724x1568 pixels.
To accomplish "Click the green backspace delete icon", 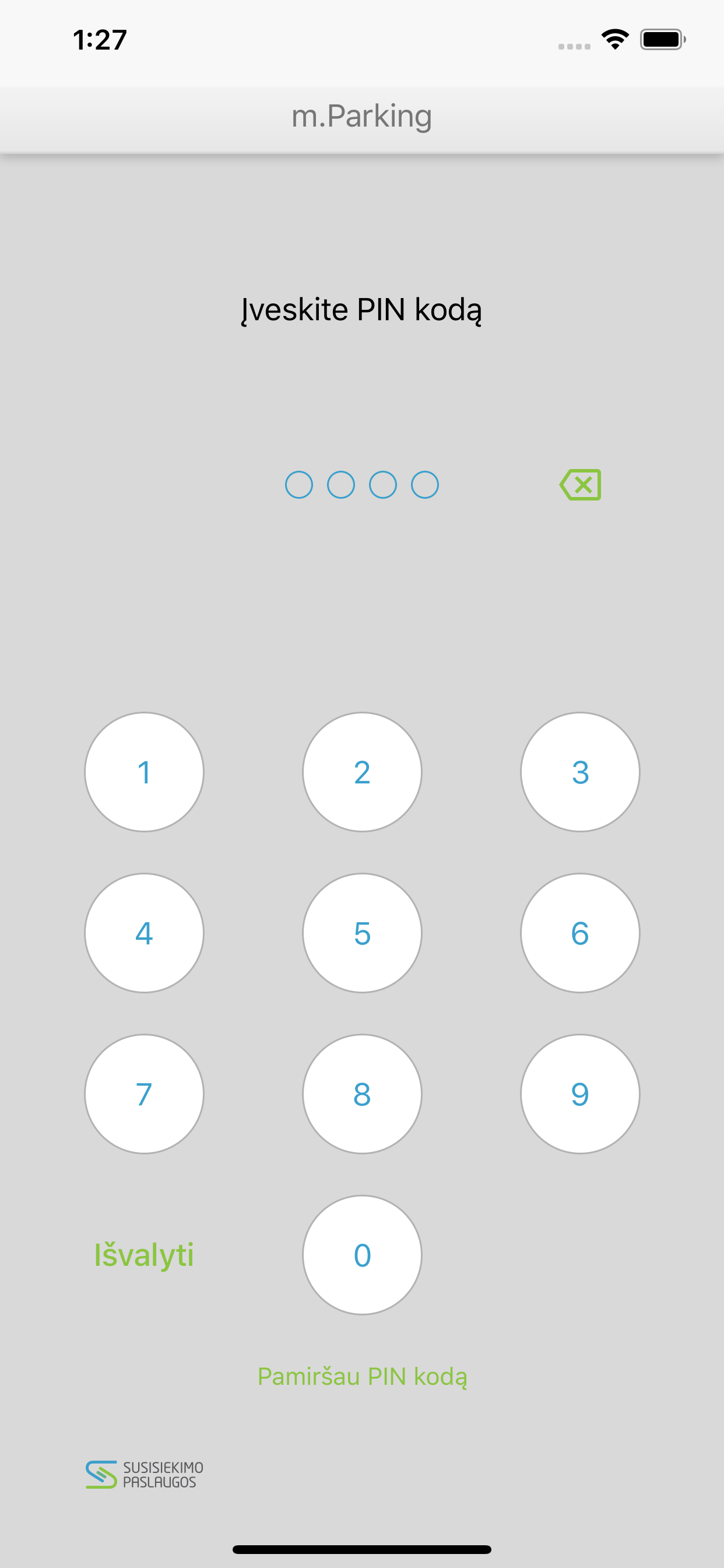I will 580,484.
